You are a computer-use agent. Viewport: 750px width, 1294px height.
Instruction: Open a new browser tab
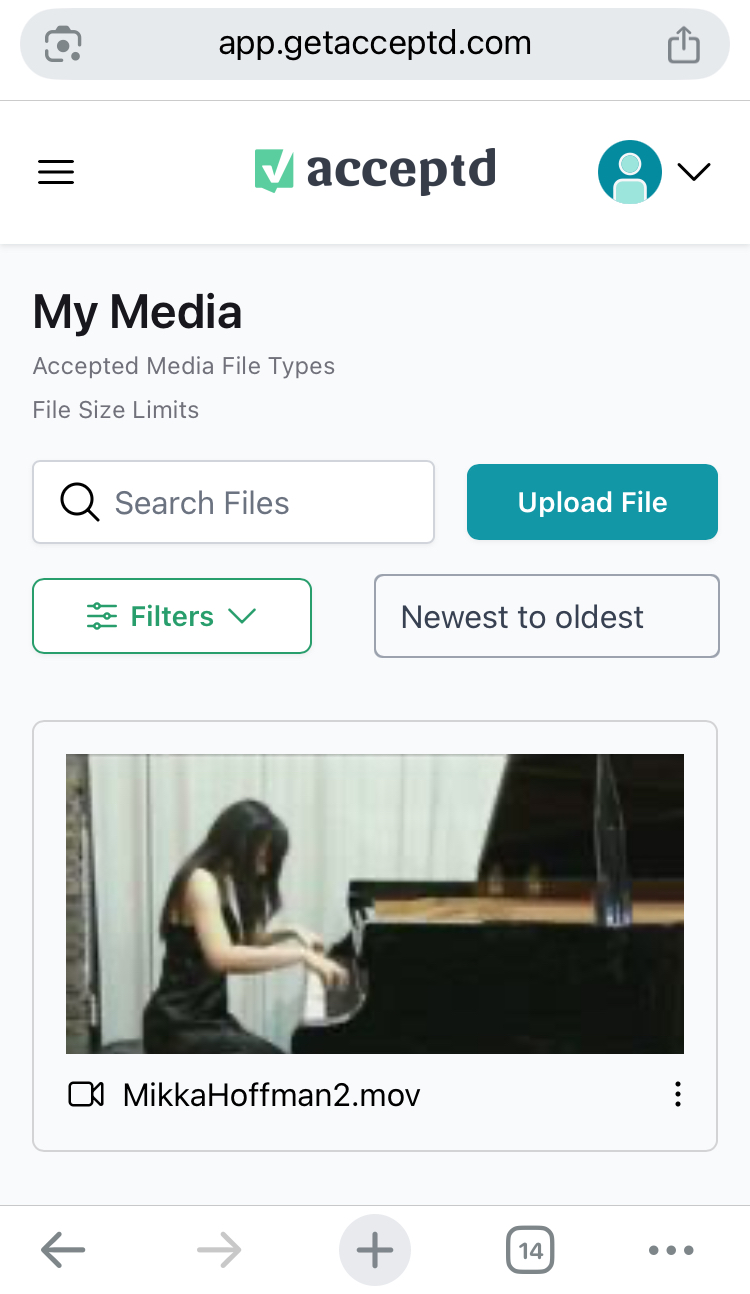(375, 1250)
